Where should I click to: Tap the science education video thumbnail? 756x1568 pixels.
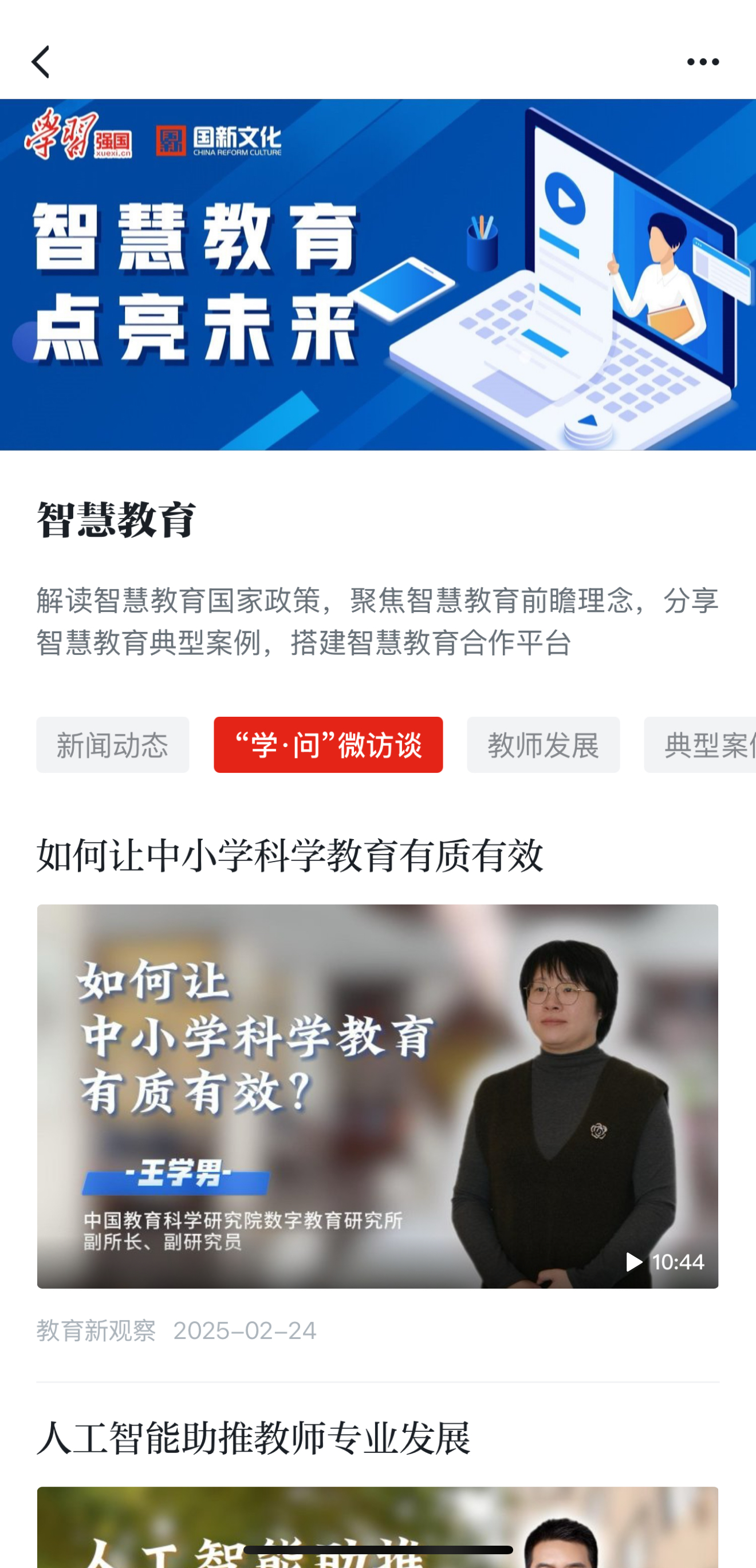click(377, 1096)
